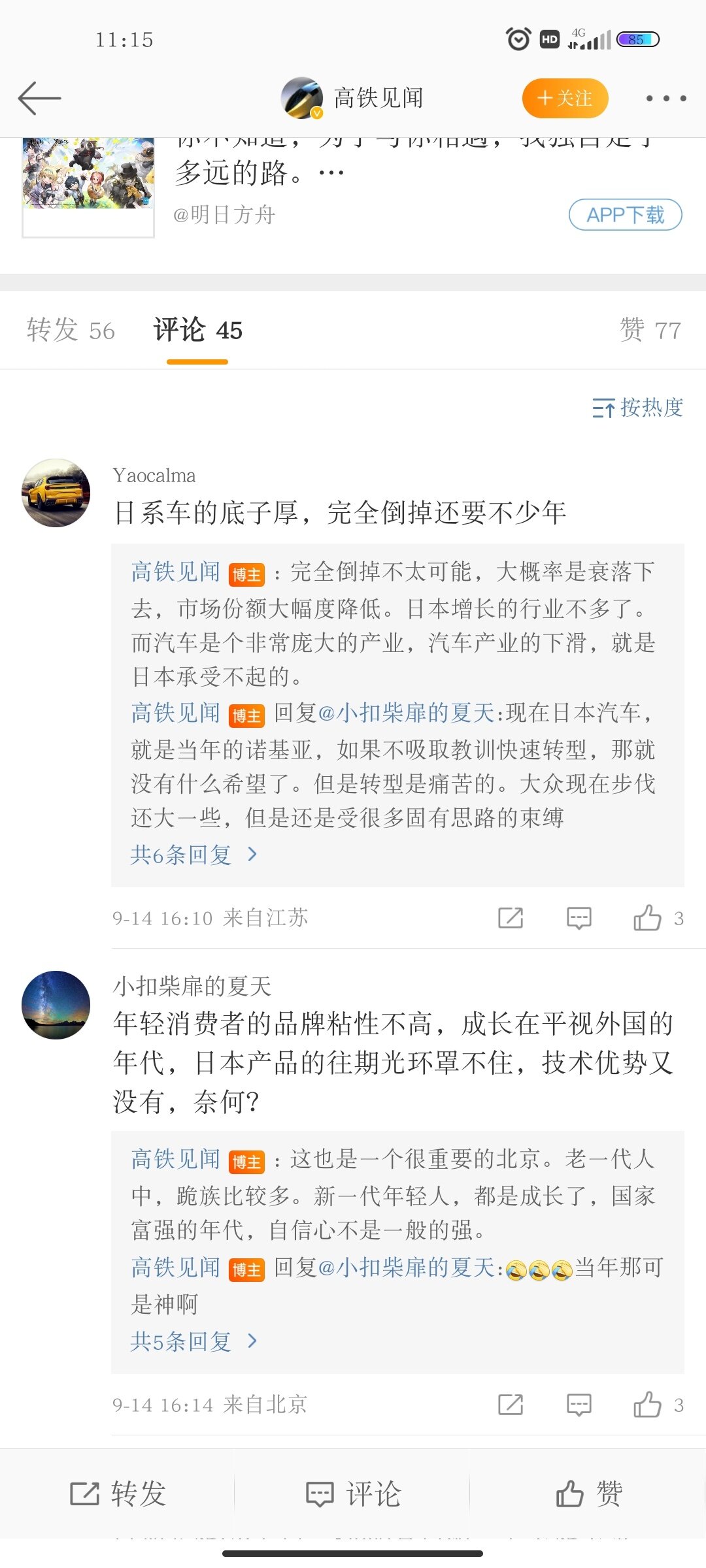Open Yaocalma's profile avatar
706x1568 pixels.
[56, 493]
